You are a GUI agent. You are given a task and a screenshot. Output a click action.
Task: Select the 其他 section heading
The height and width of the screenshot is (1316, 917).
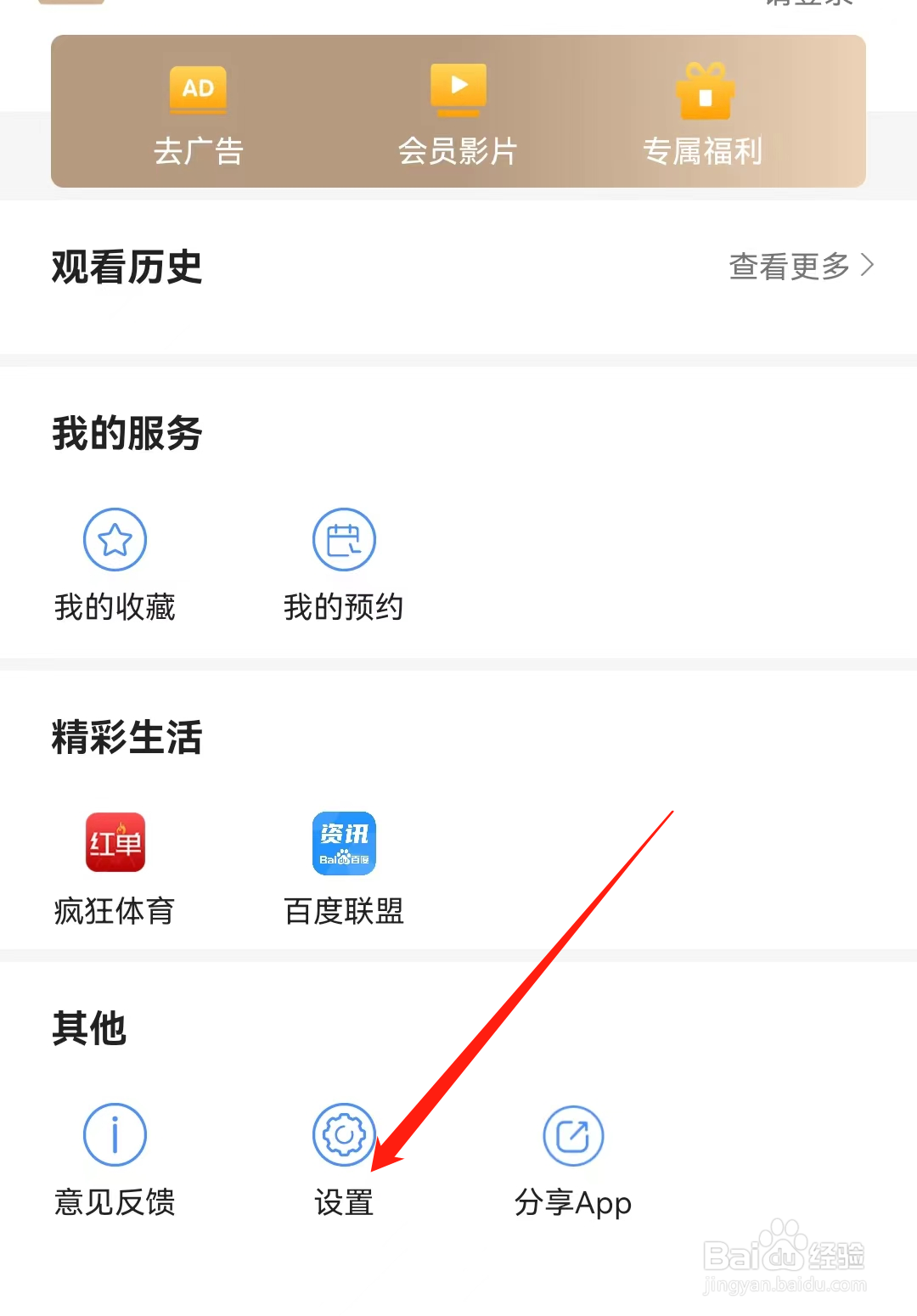(88, 1028)
